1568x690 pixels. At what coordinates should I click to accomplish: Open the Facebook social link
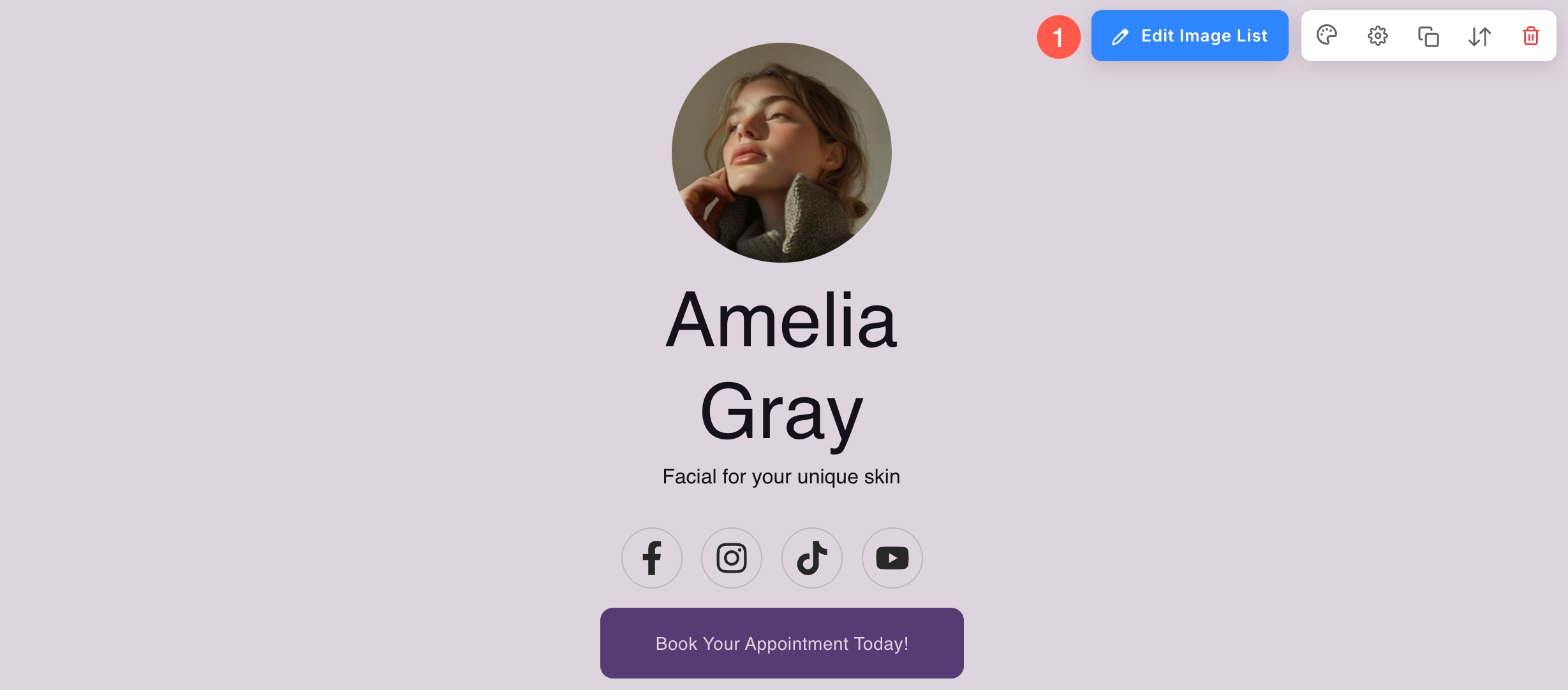point(651,558)
